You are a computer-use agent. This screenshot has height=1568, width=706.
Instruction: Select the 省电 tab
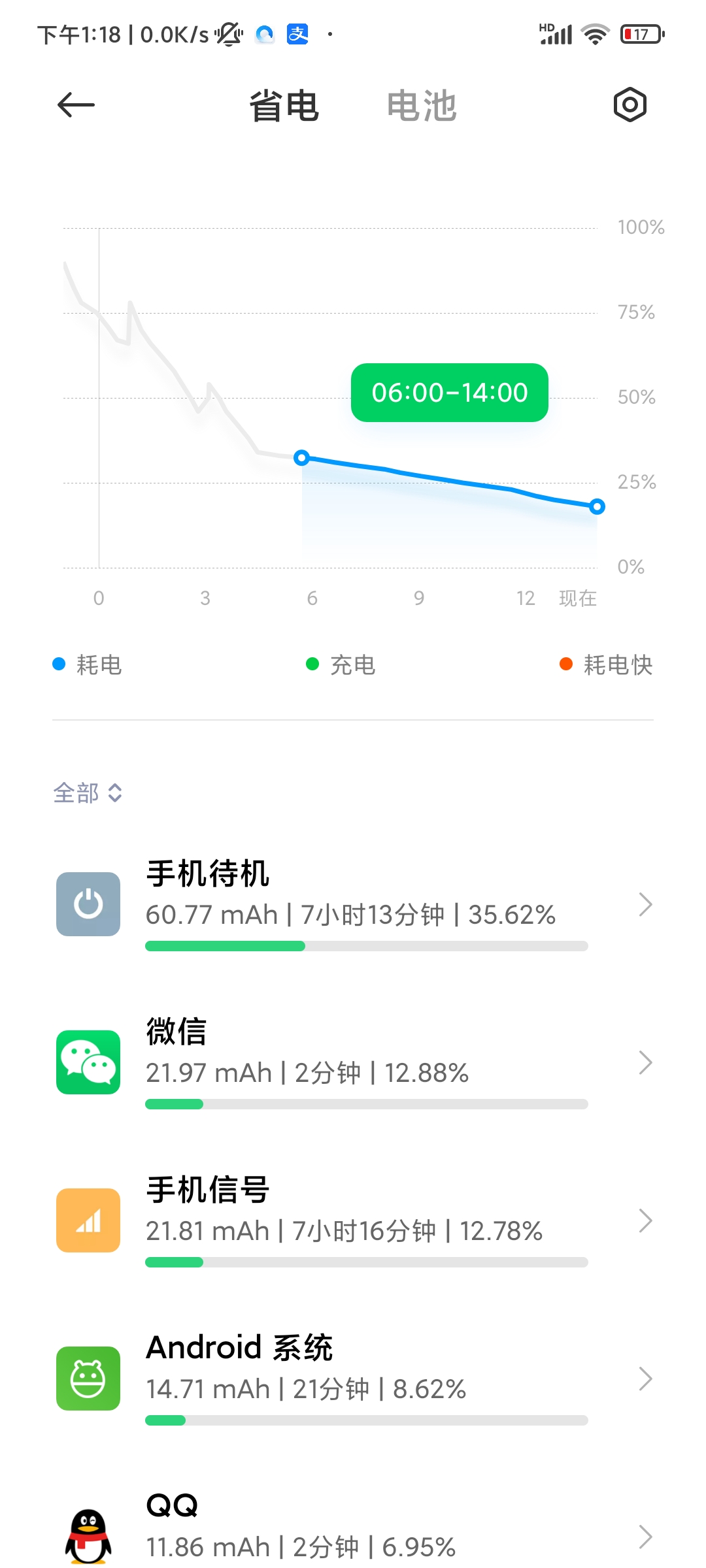click(x=284, y=106)
